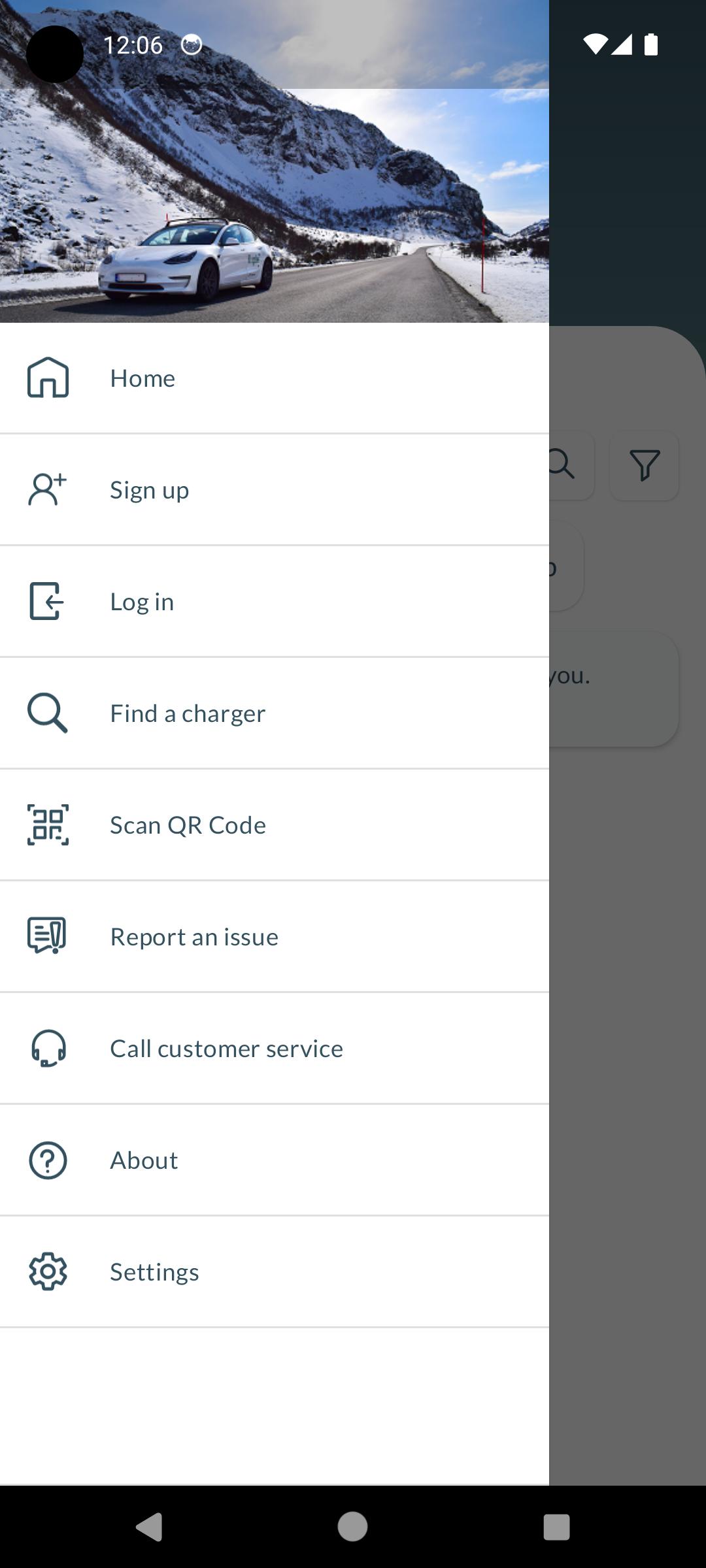
Task: Tap the Android back button
Action: (x=150, y=1527)
